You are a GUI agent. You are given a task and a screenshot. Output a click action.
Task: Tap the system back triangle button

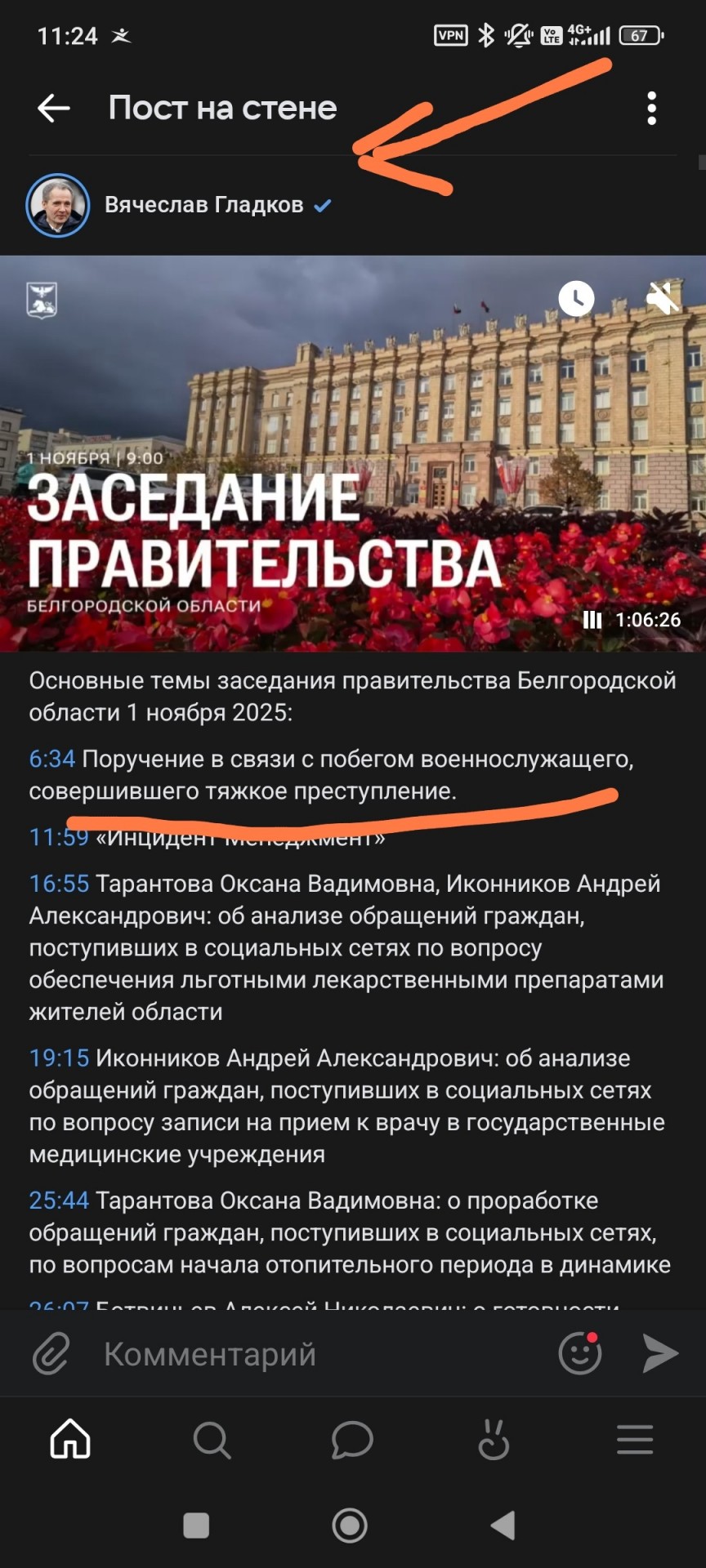coord(503,1525)
